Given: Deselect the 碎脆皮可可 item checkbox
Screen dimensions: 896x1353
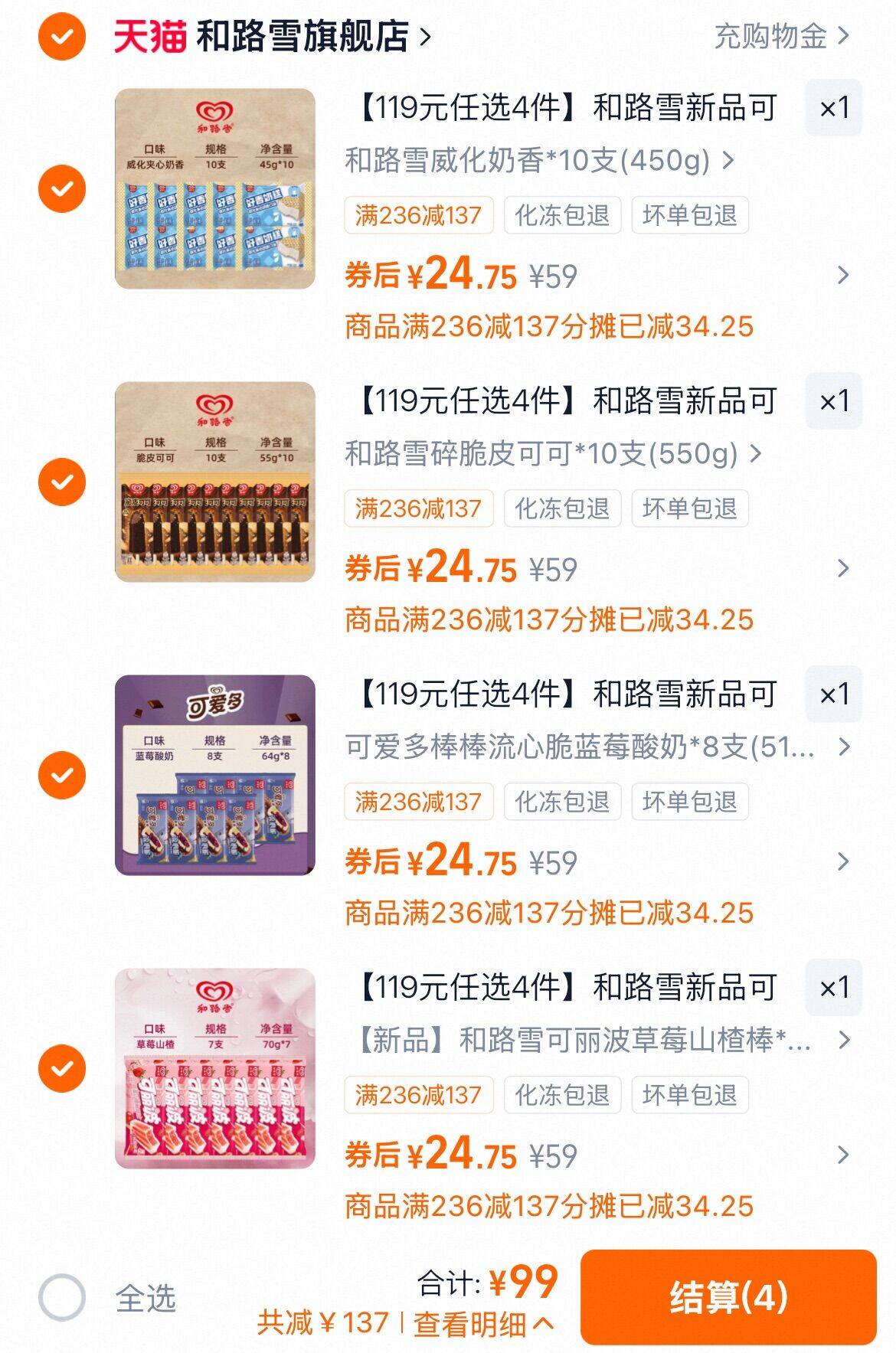Looking at the screenshot, I should click(x=61, y=482).
